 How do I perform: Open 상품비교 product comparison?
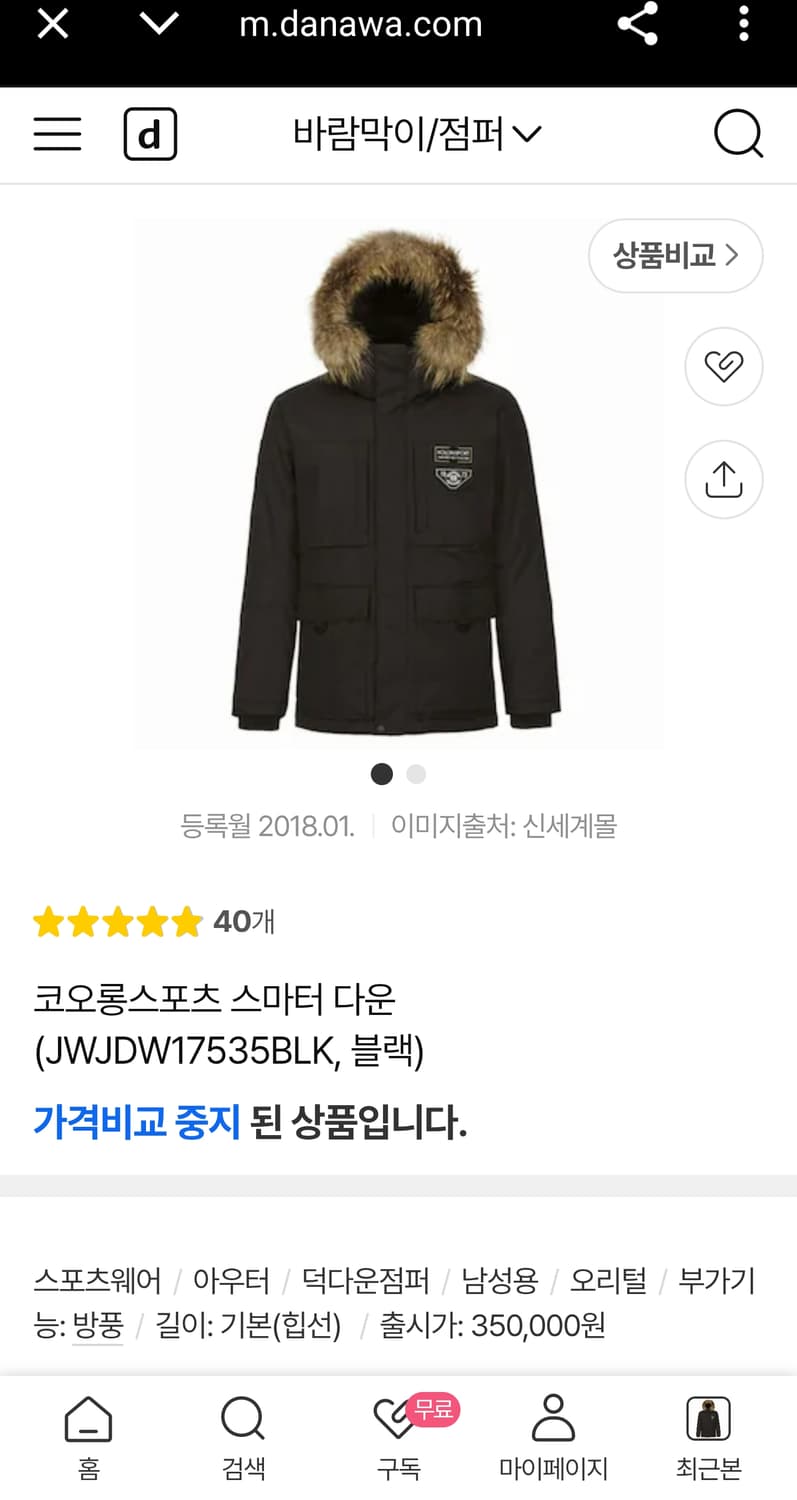(x=675, y=256)
